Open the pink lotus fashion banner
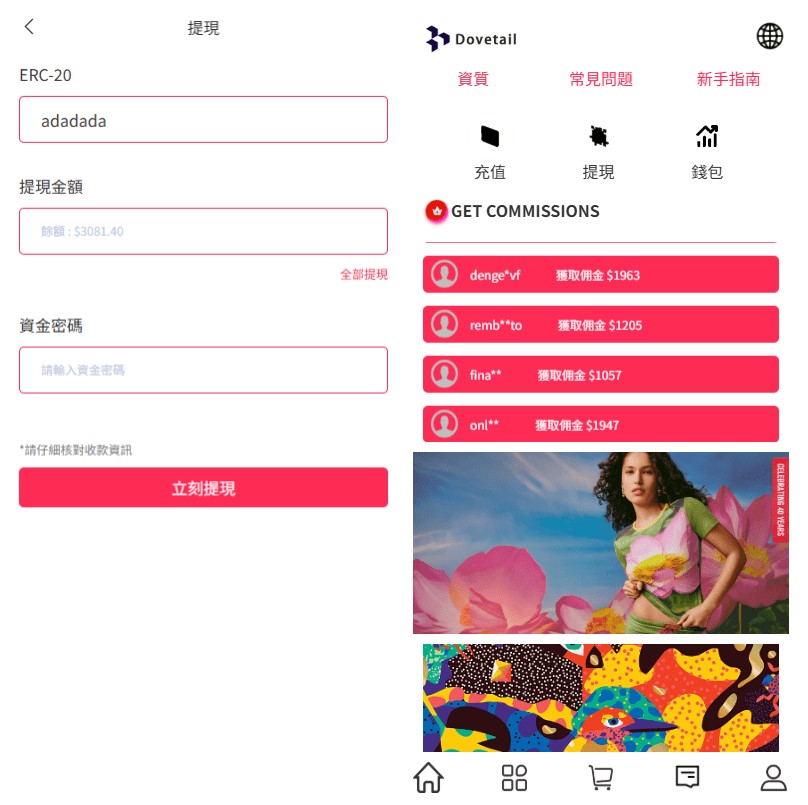The height and width of the screenshot is (805, 808). 600,542
